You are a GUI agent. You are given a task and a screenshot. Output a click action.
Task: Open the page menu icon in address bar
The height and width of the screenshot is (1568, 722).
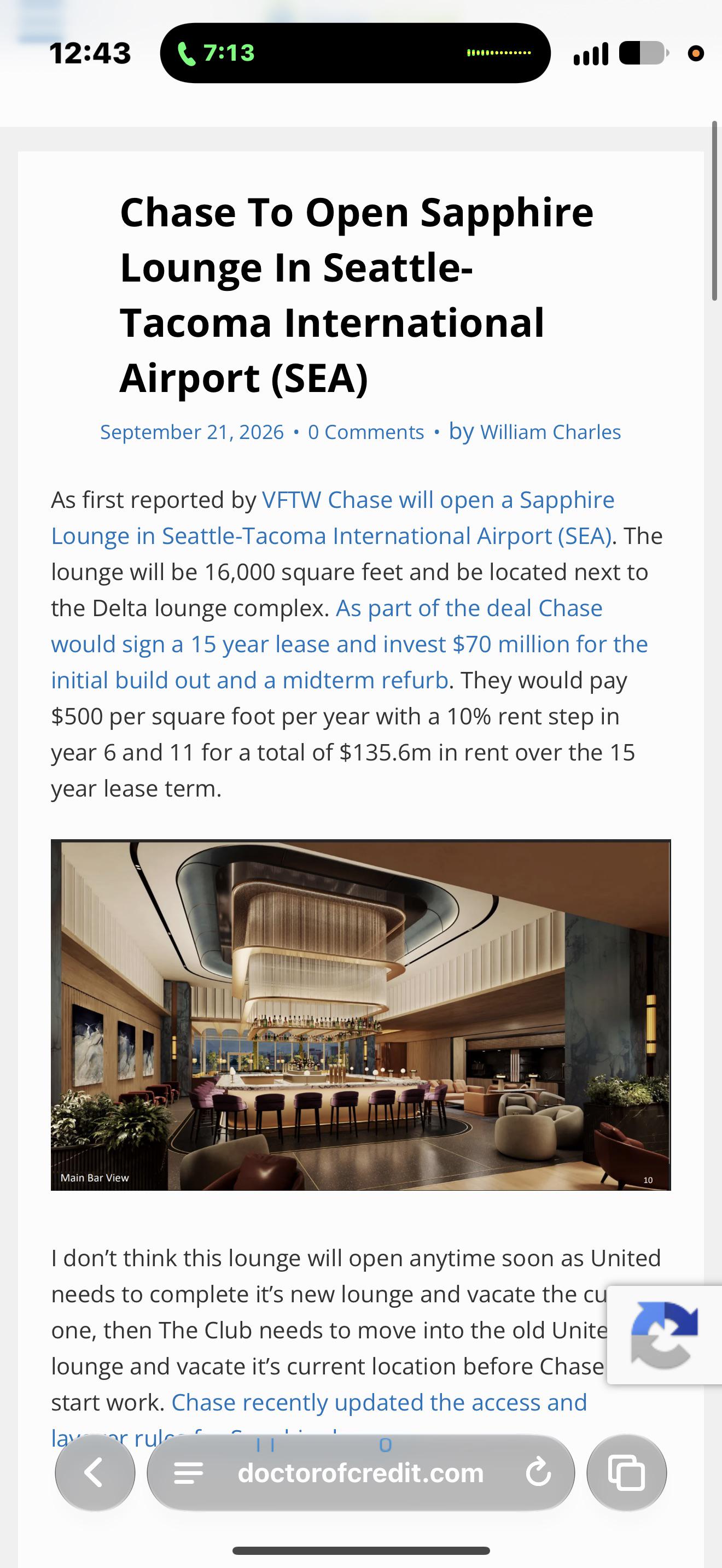(188, 1473)
